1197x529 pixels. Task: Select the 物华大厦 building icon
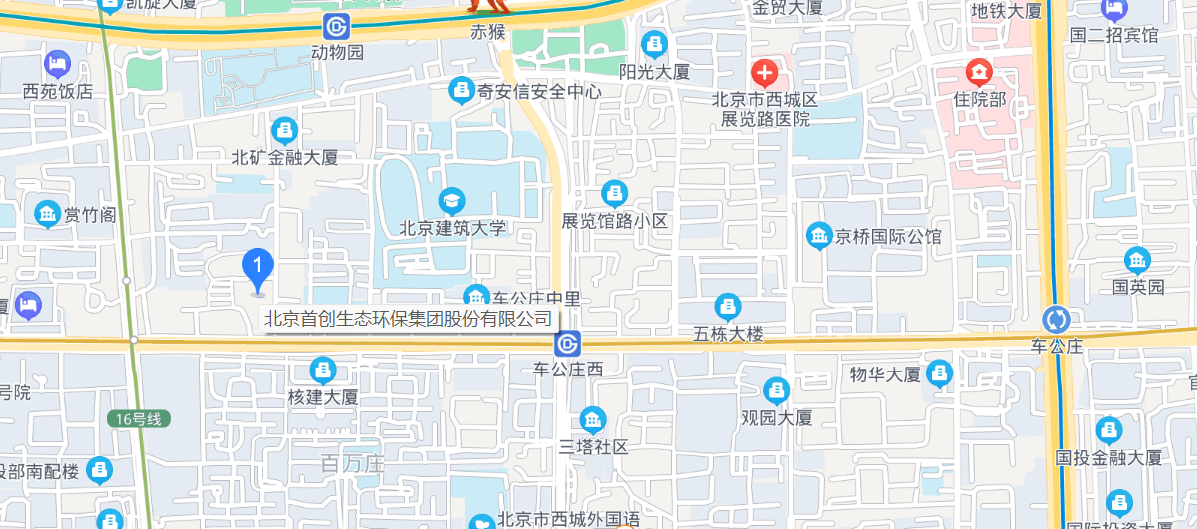[939, 374]
